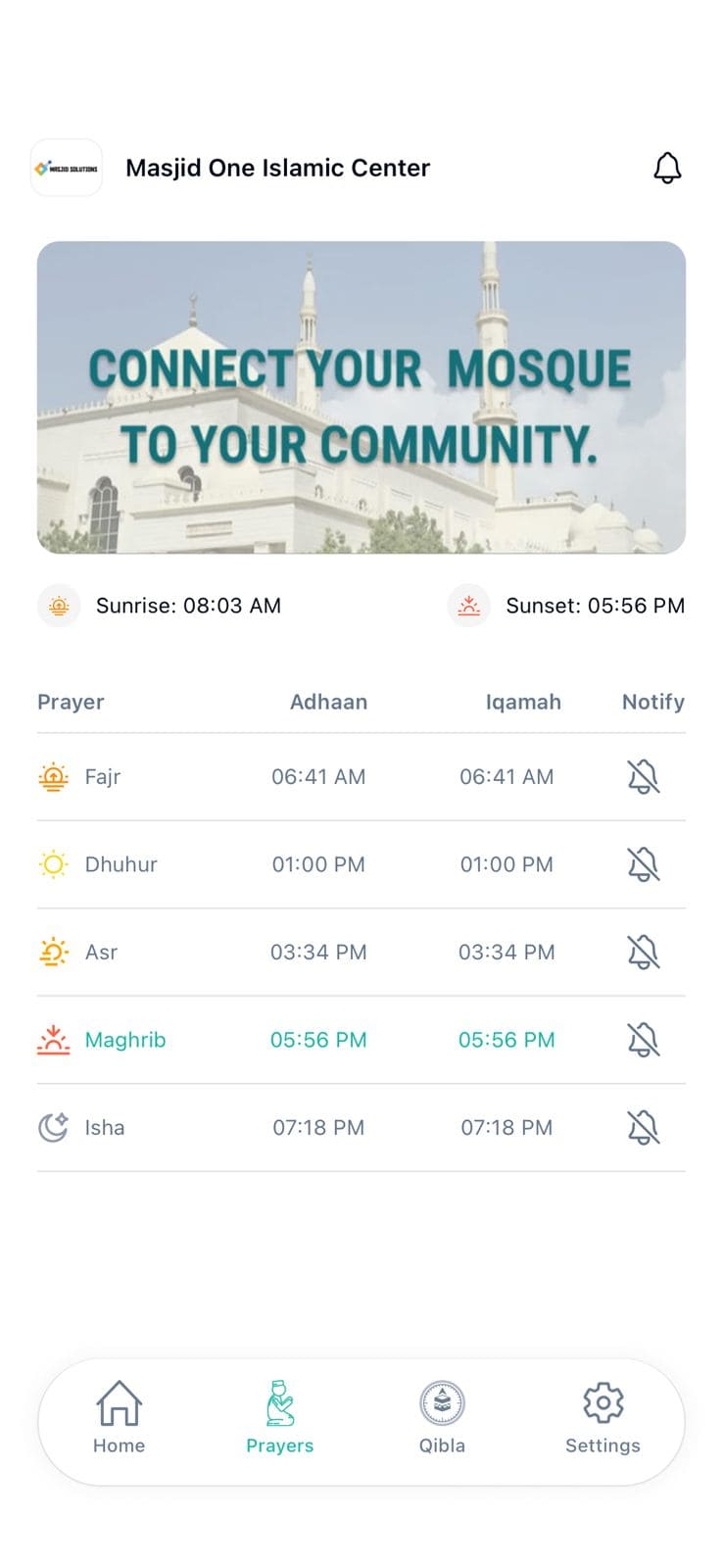This screenshot has width=723, height=1568.
Task: Select the Prayers tab
Action: pyautogui.click(x=280, y=1417)
